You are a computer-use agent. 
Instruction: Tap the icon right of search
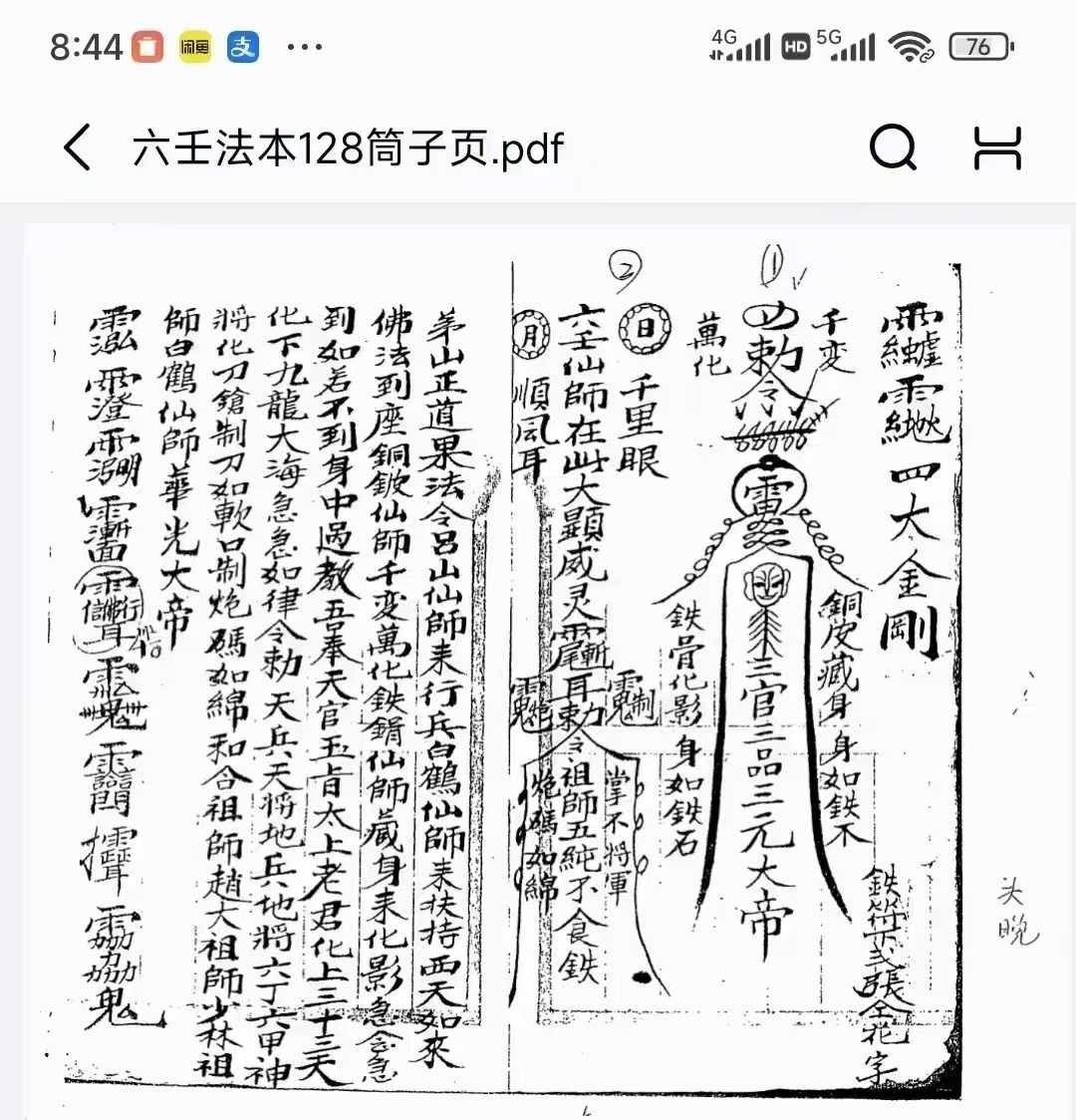tap(997, 148)
